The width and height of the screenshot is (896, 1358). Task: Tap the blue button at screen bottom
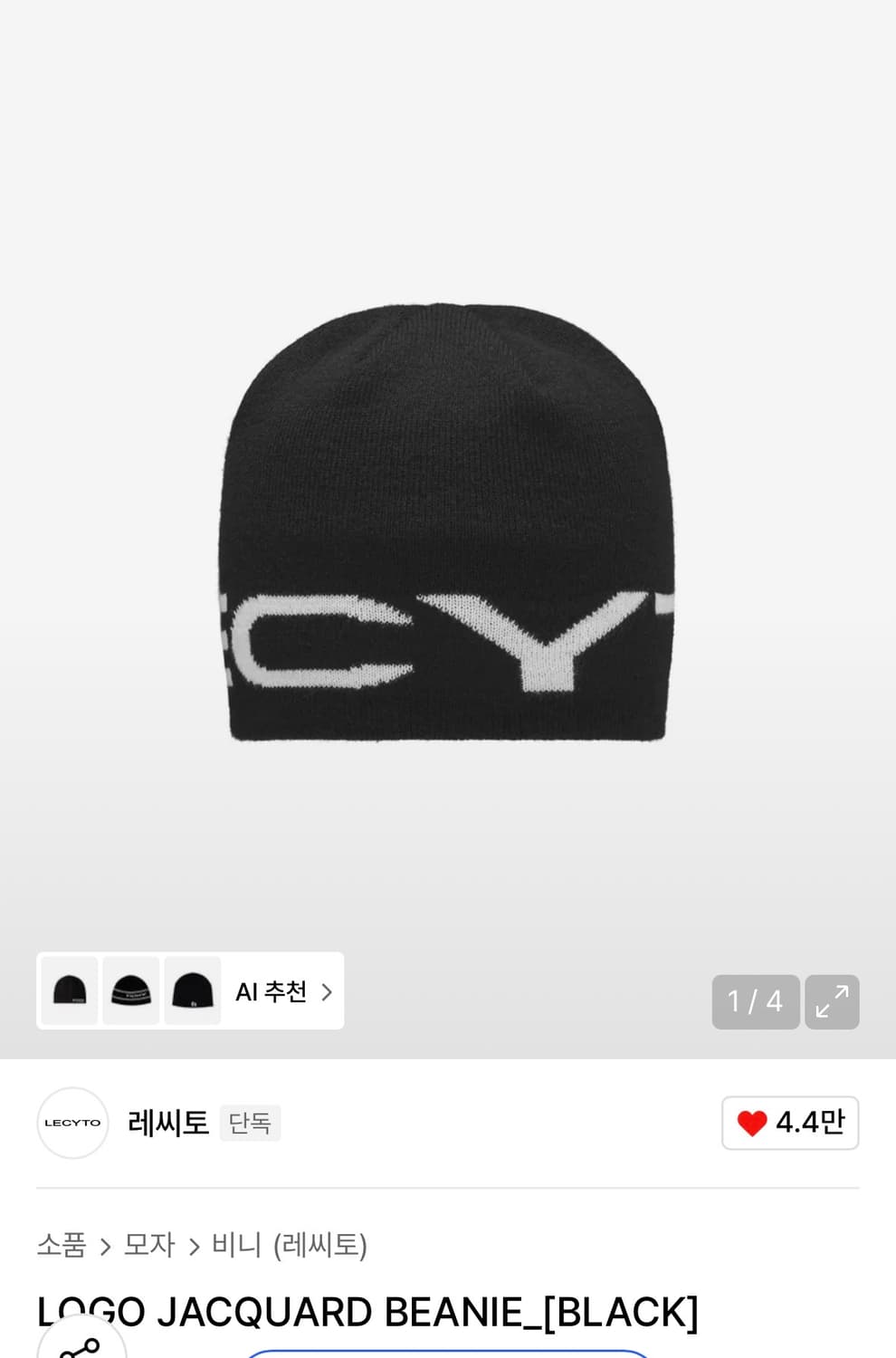(x=448, y=1354)
